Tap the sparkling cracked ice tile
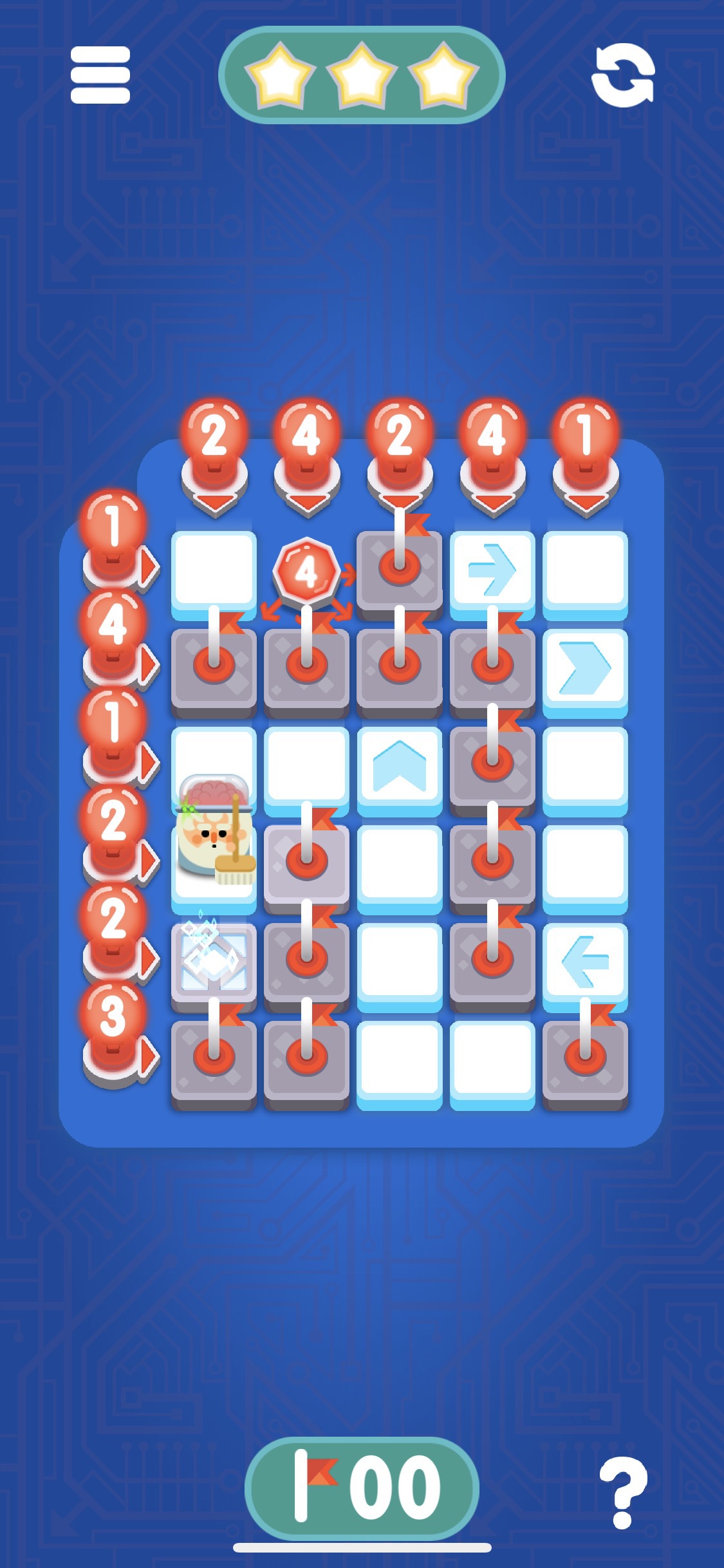 [214, 962]
